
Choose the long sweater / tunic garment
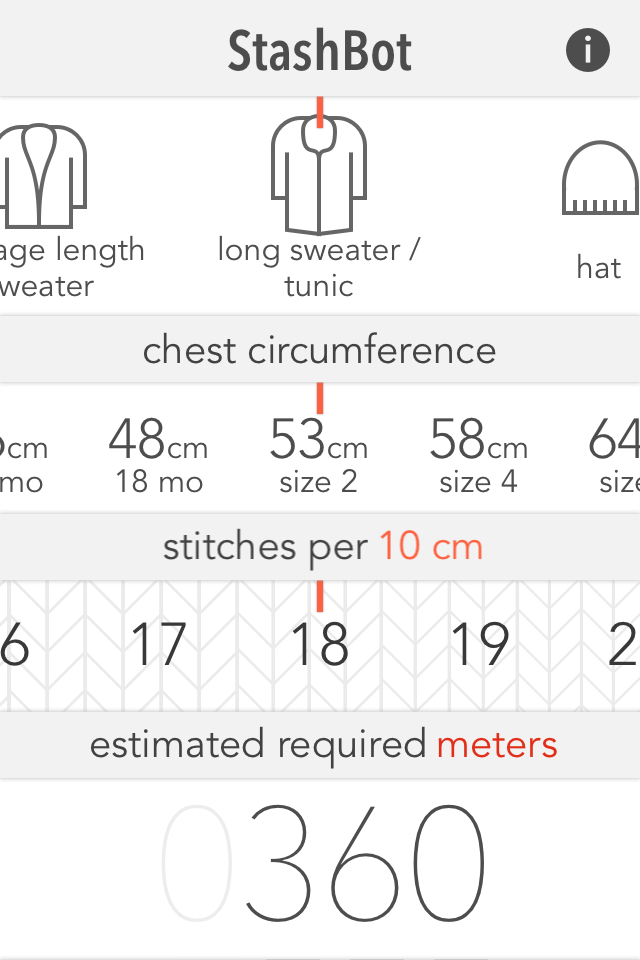(x=319, y=212)
